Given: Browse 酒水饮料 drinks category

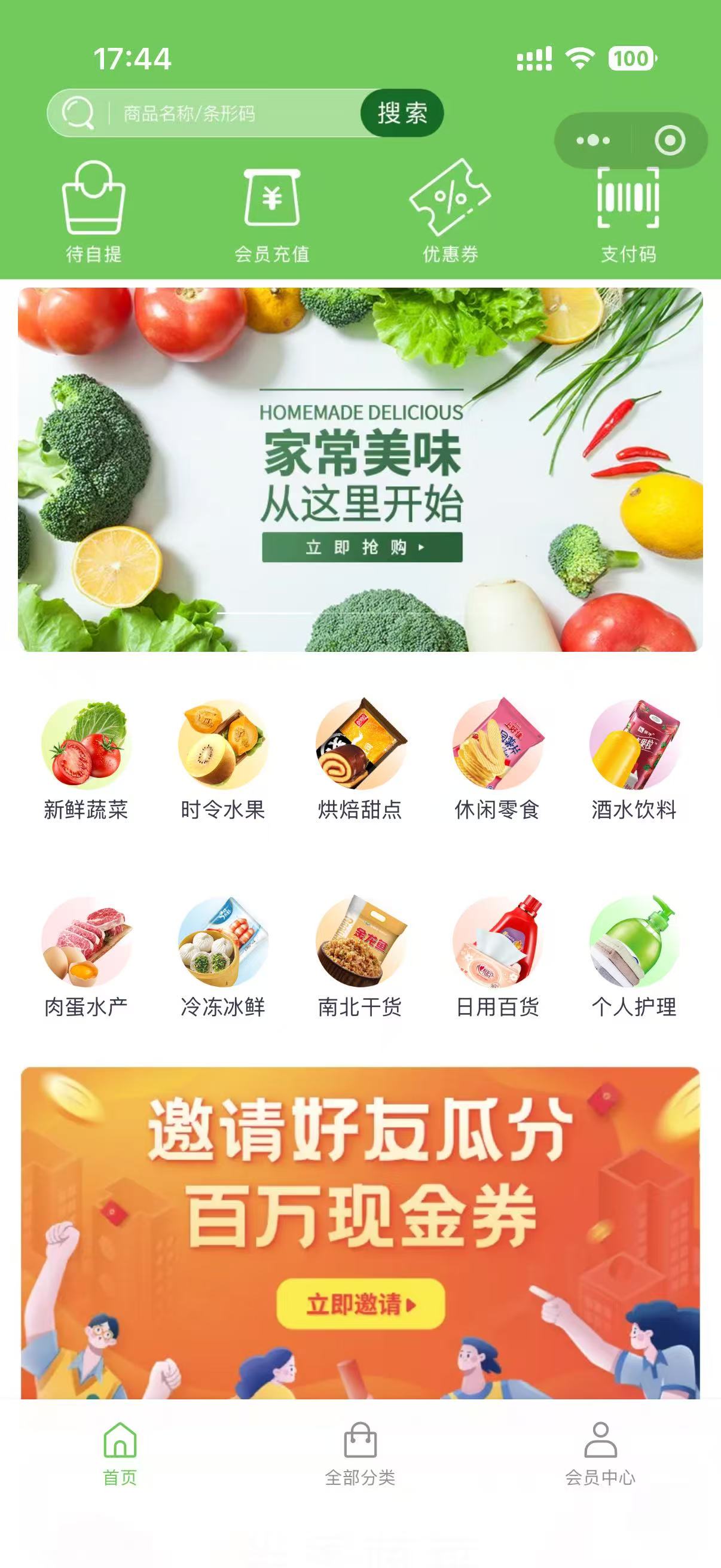Looking at the screenshot, I should 633,762.
